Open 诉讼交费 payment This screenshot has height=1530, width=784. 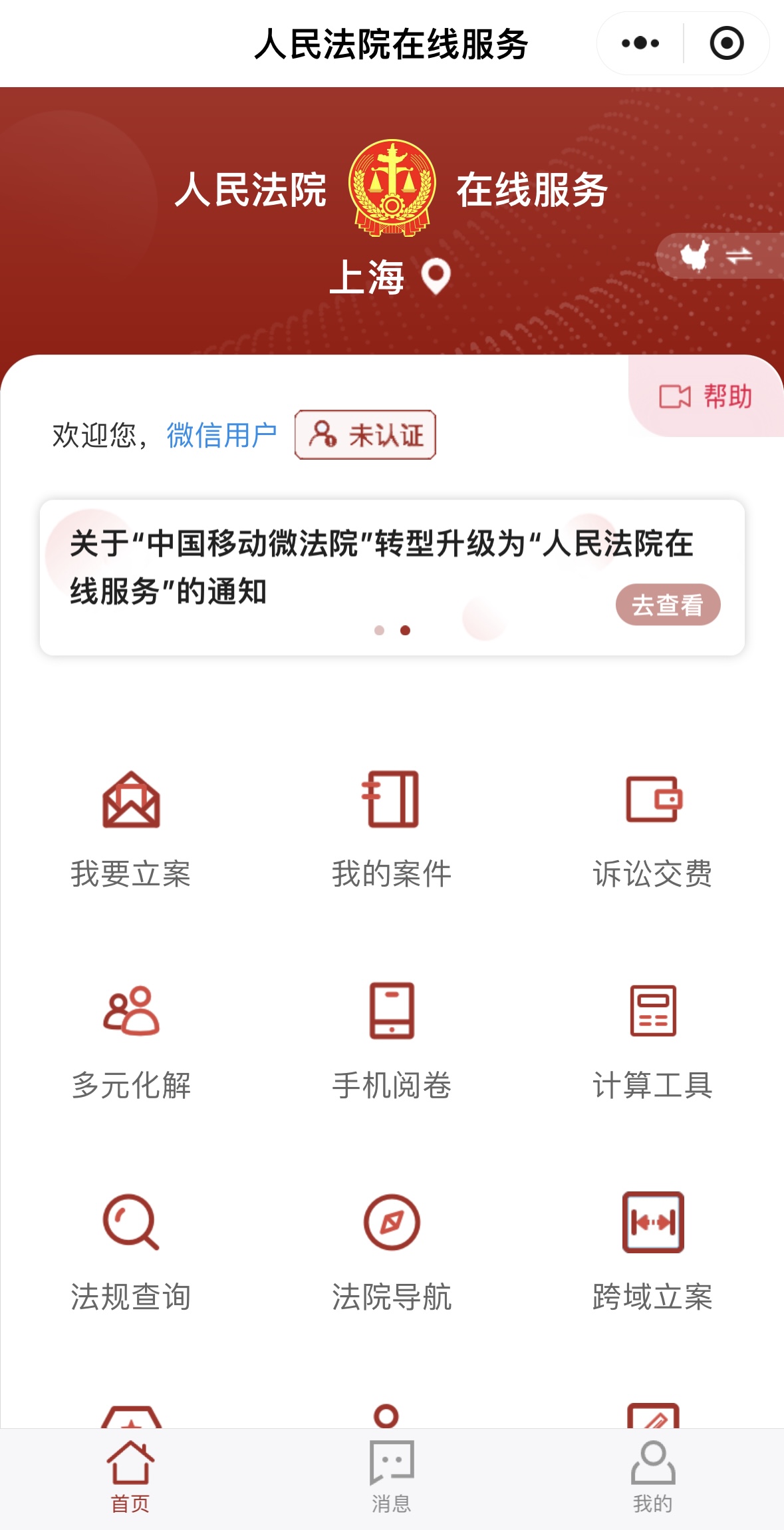[x=653, y=830]
